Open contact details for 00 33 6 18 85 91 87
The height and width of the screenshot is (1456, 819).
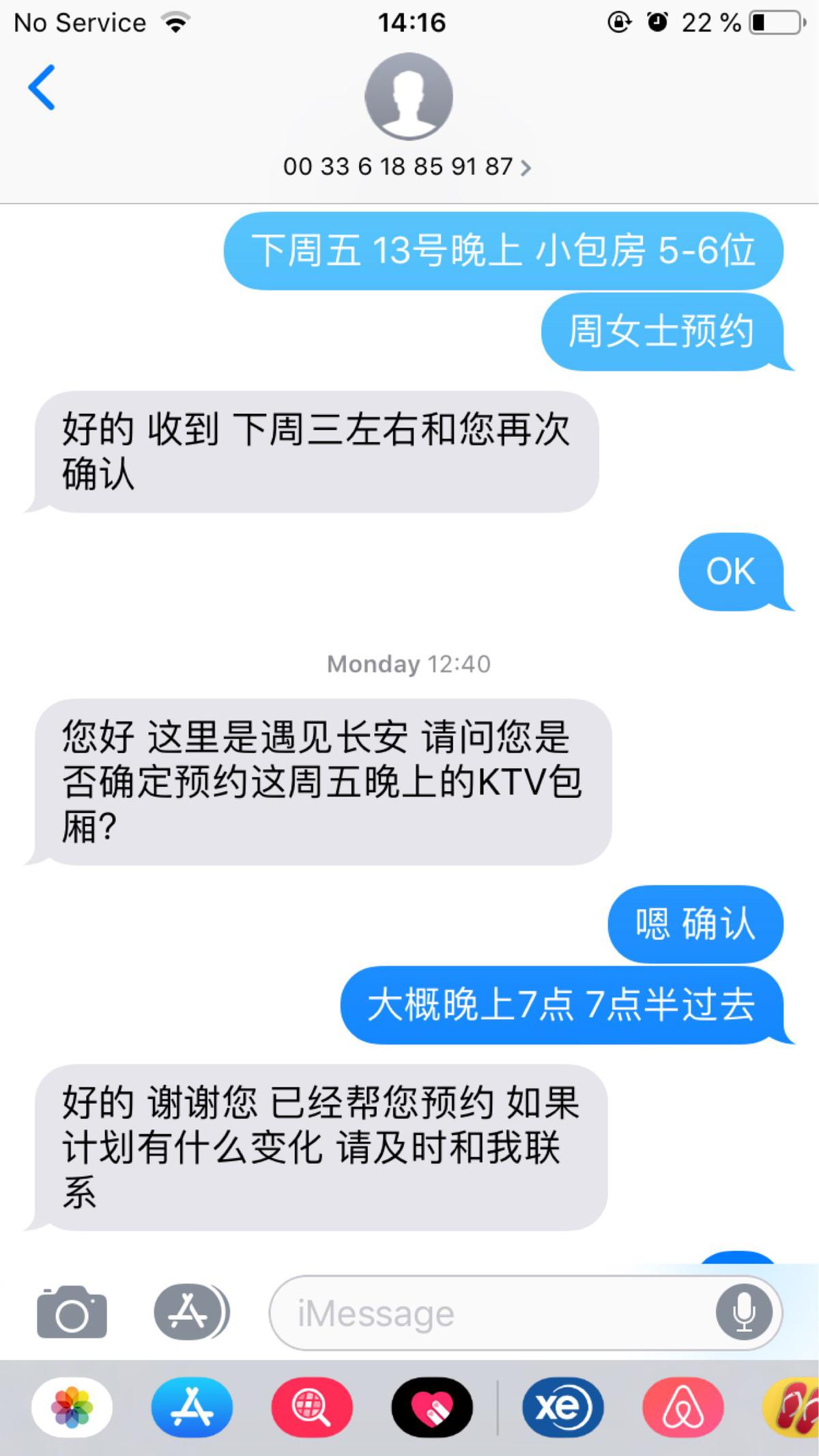(x=407, y=166)
